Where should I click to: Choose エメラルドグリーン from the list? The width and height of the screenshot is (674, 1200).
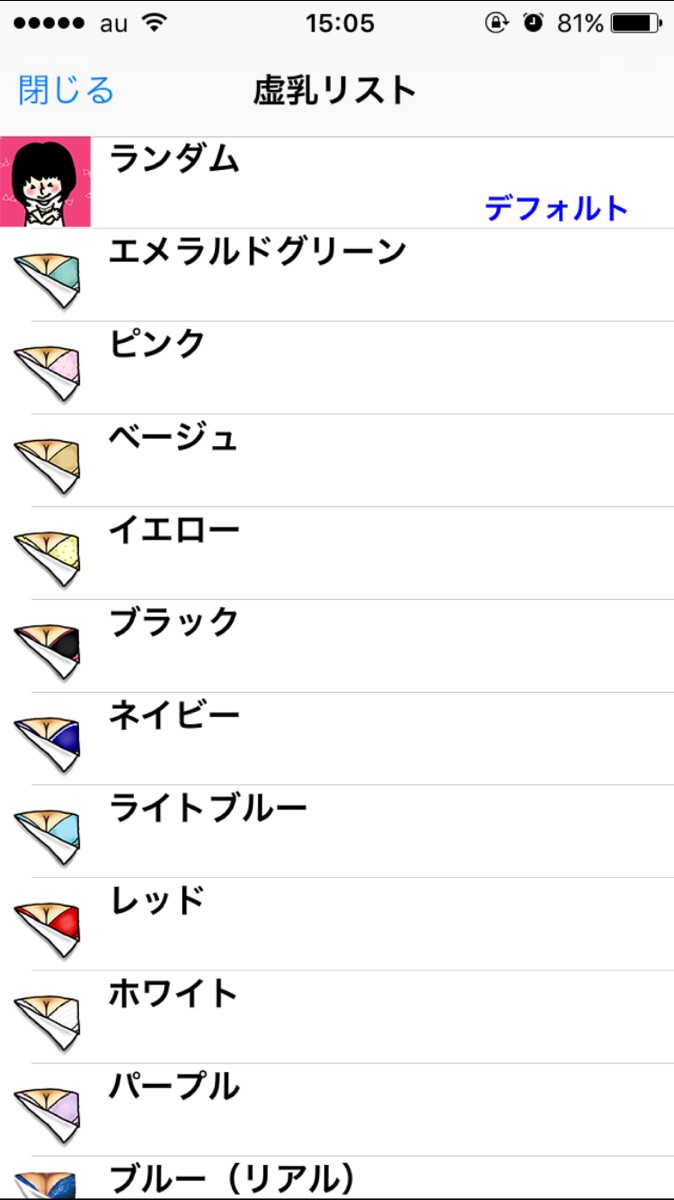pos(337,275)
